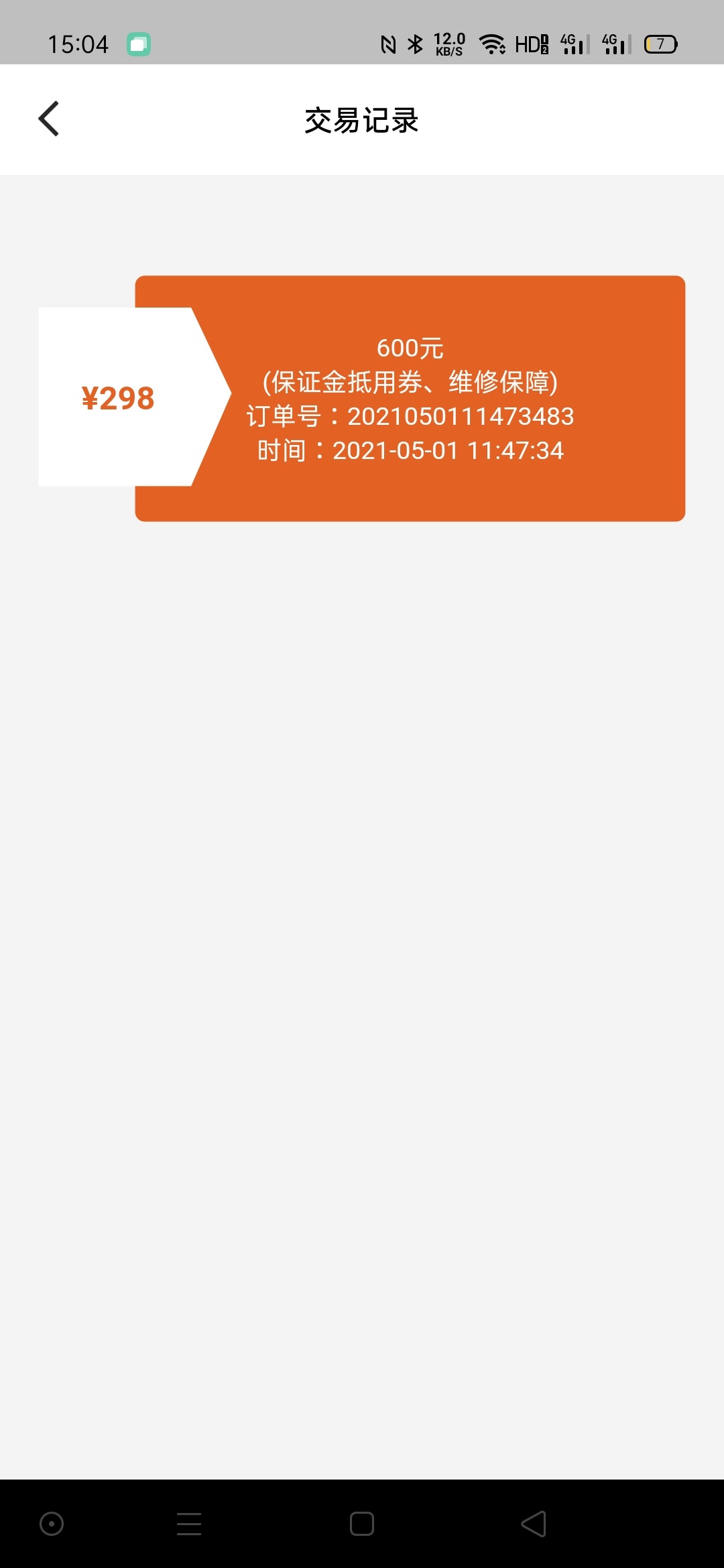
Task: Tap the system back button
Action: 534,1524
